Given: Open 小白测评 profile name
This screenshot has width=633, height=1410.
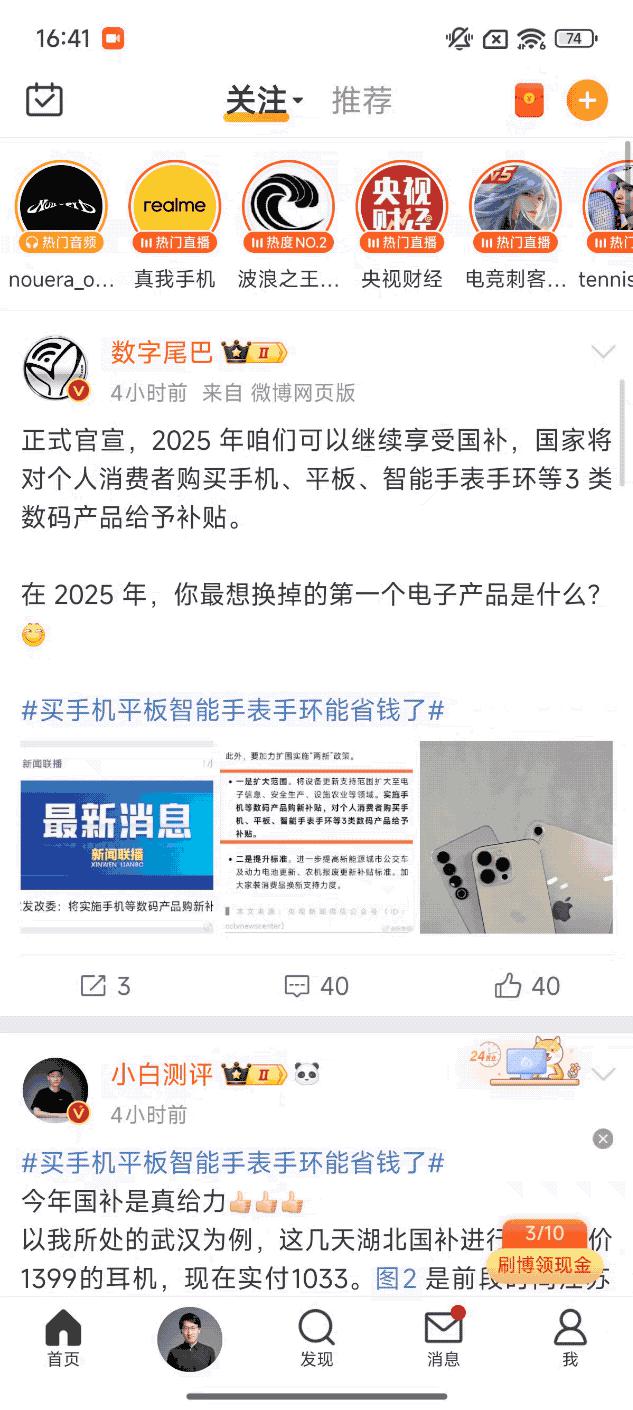Looking at the screenshot, I should (x=162, y=1075).
